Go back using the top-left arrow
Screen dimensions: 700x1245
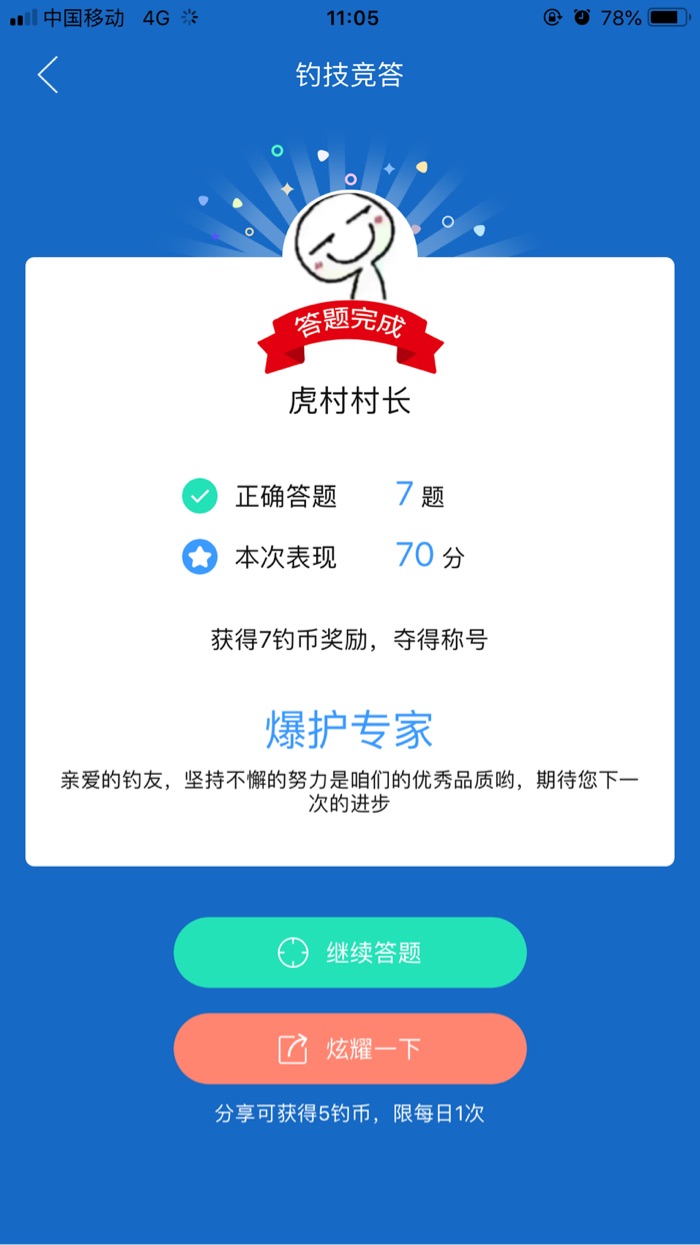[48, 75]
